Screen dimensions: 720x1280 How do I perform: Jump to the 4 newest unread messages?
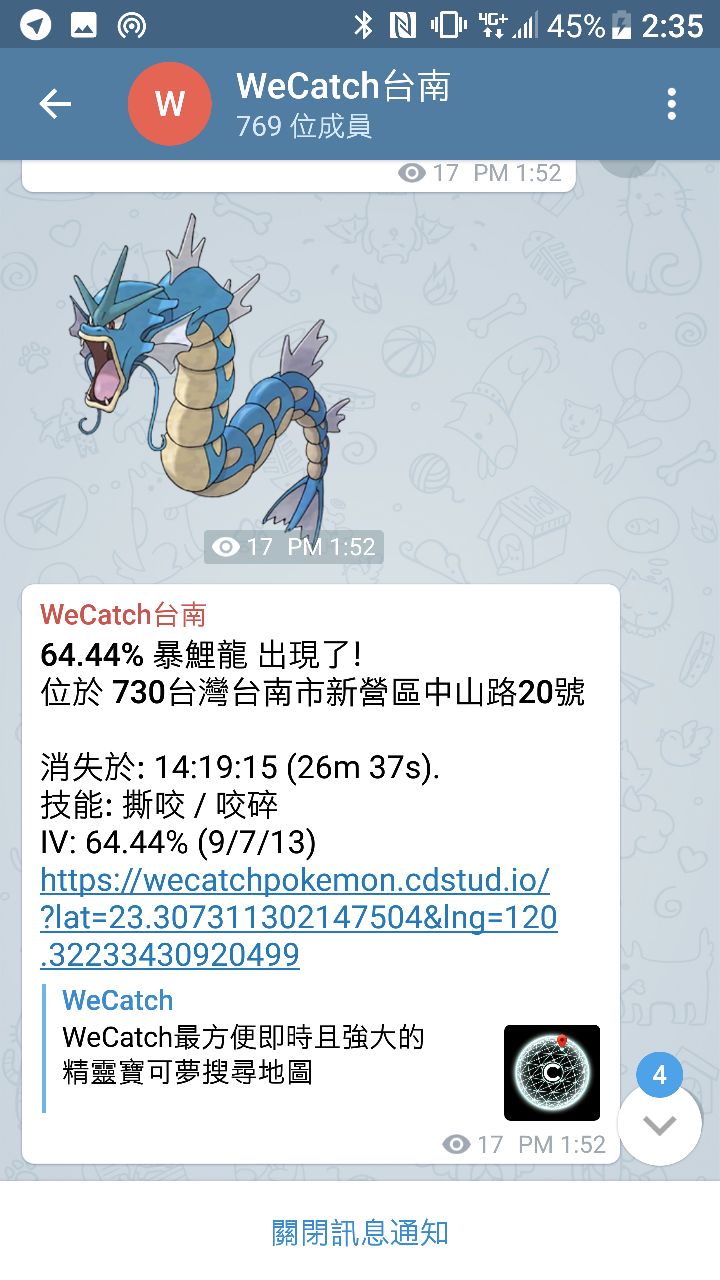click(x=659, y=1122)
